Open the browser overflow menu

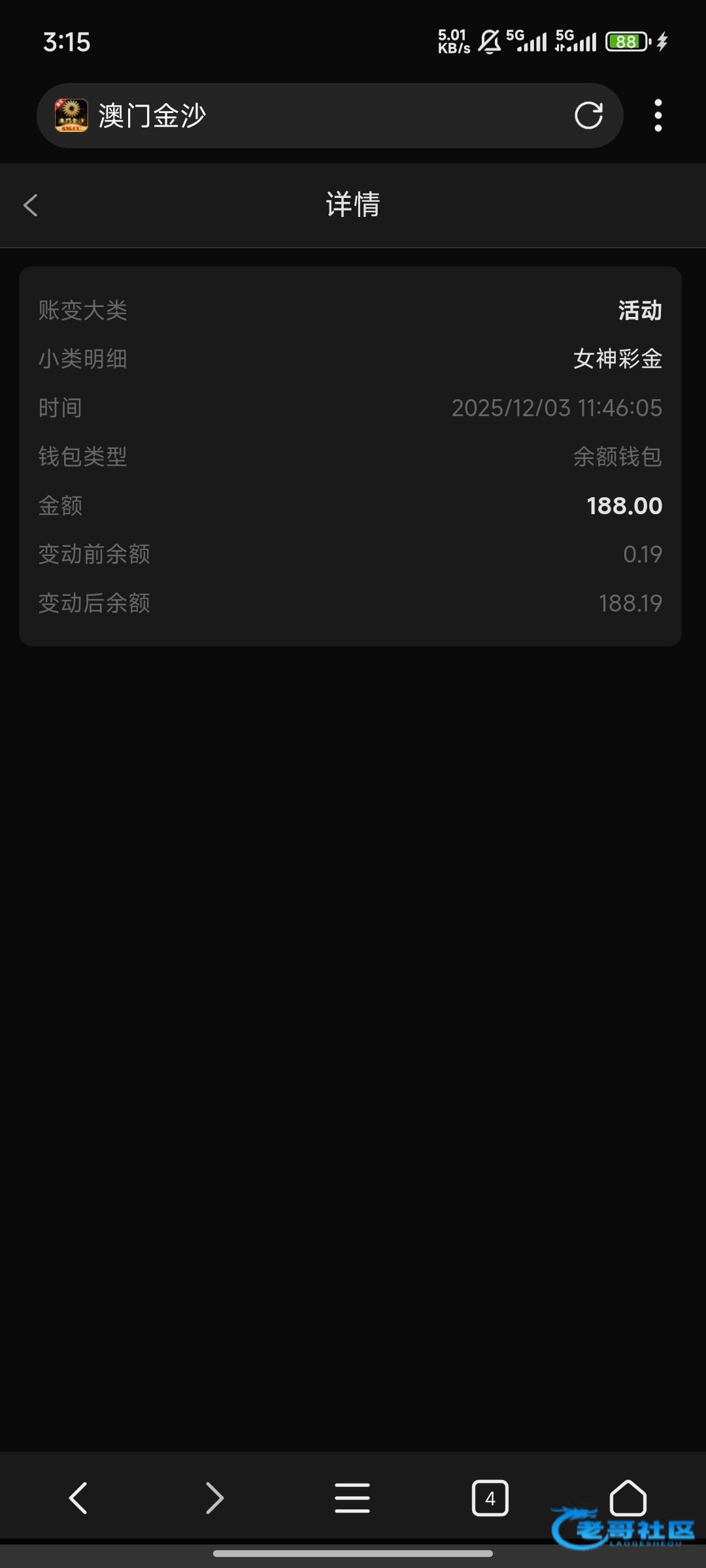pyautogui.click(x=658, y=116)
